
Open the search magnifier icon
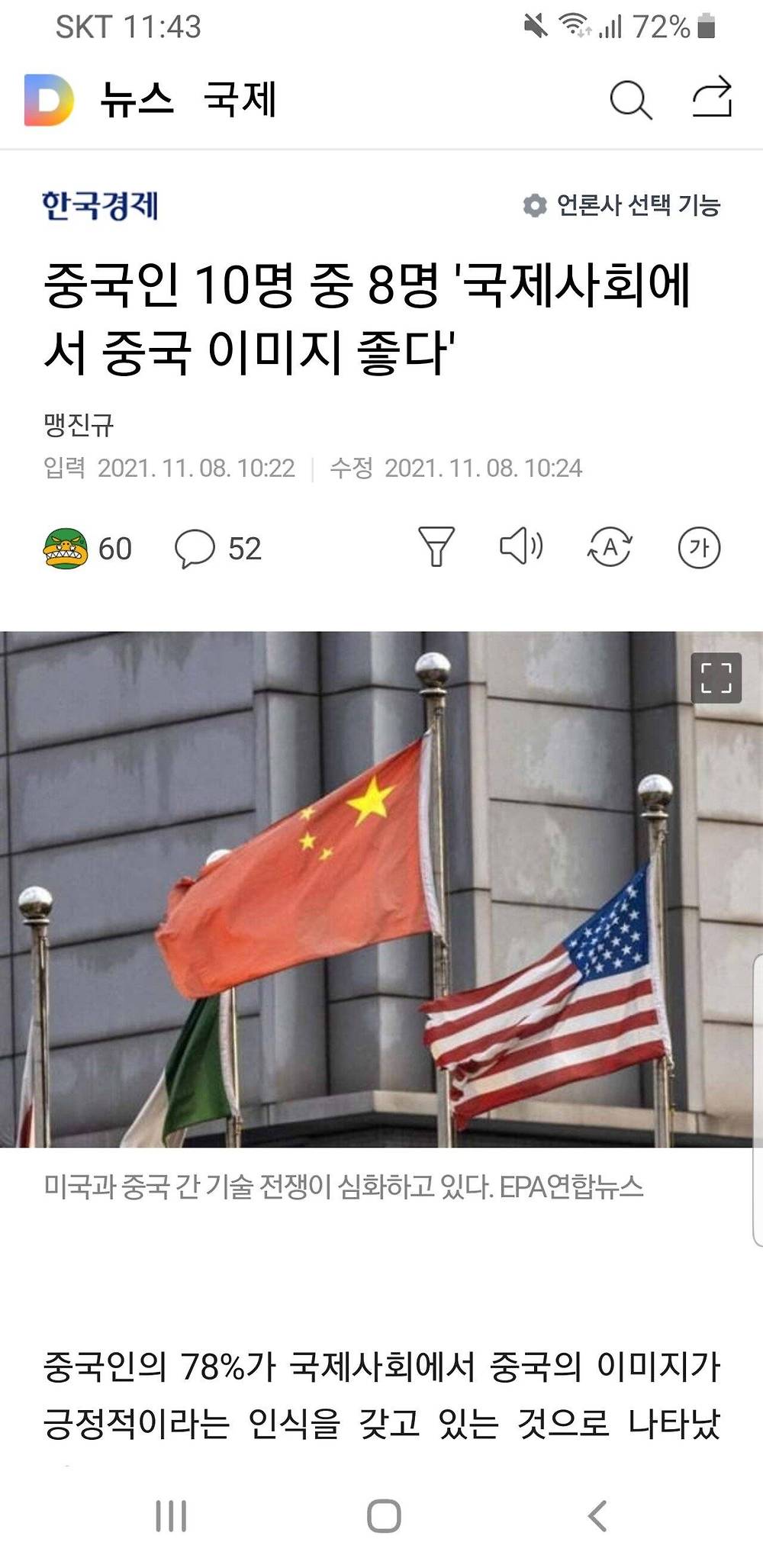[630, 100]
